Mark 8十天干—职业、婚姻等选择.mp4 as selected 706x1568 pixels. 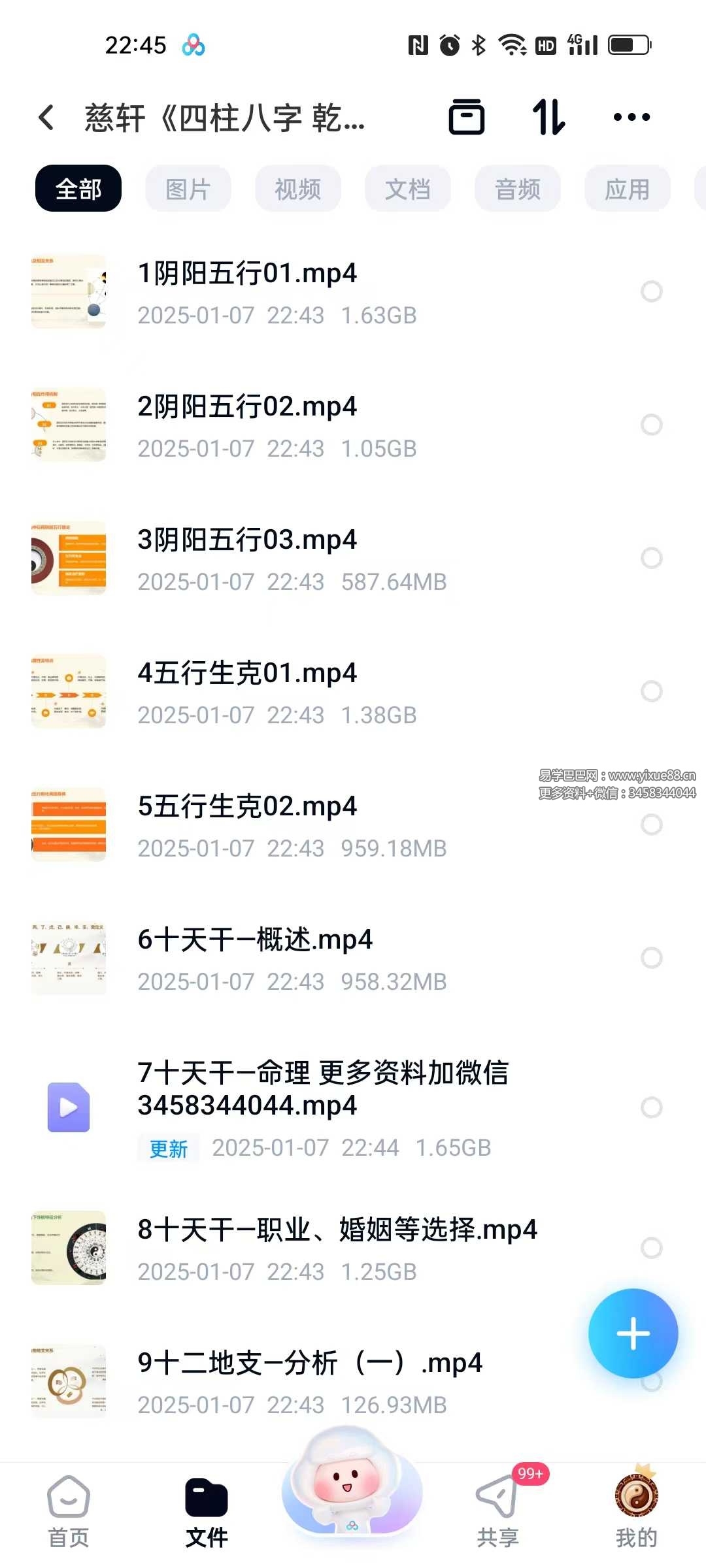click(651, 1248)
